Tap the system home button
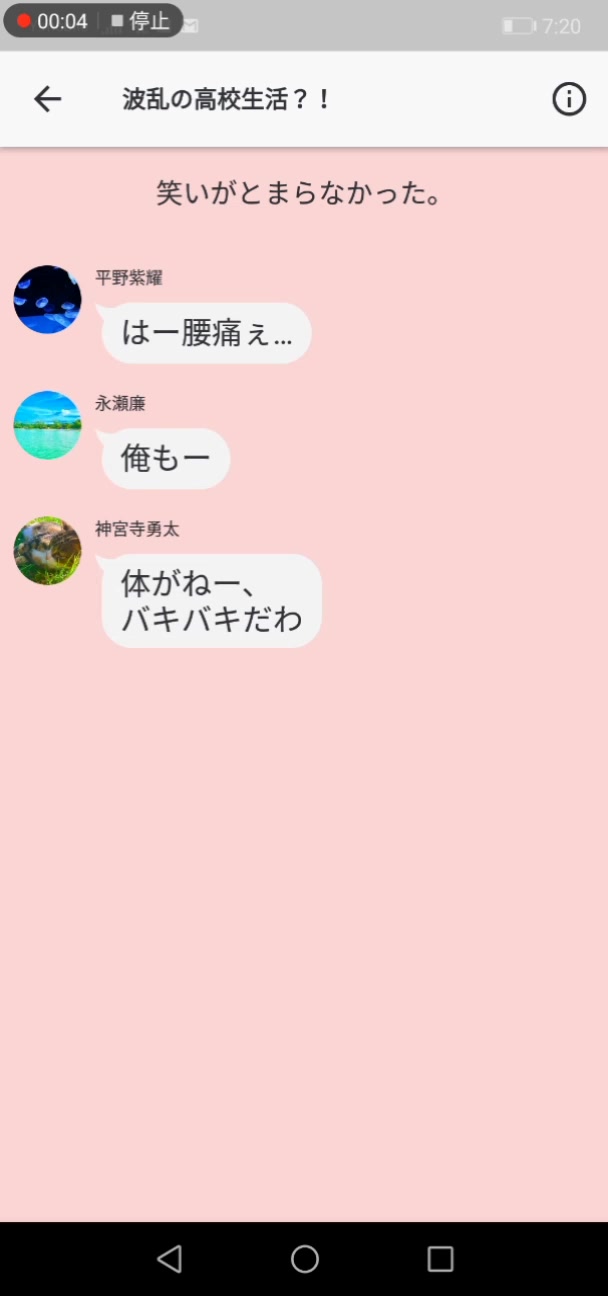The image size is (608, 1296). (305, 1259)
